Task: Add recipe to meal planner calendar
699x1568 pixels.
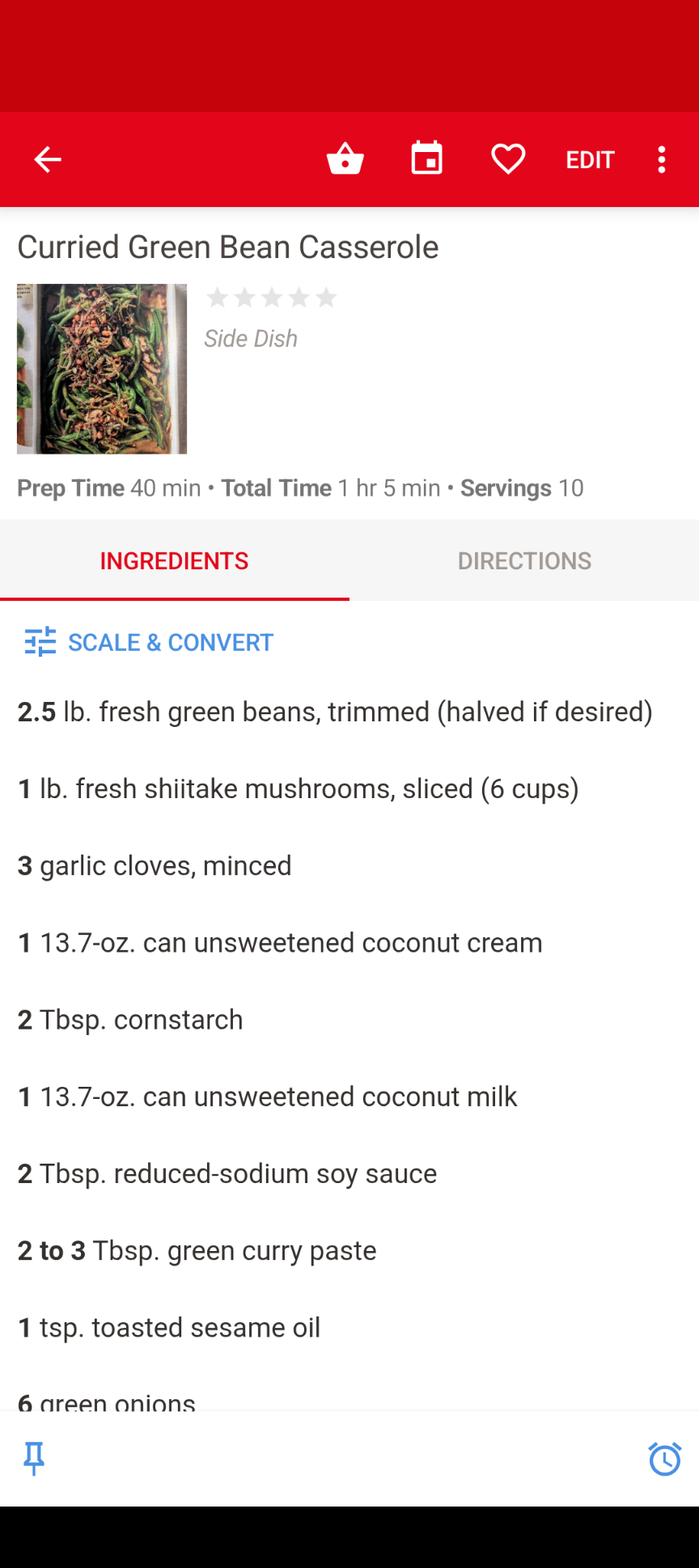Action: coord(427,159)
